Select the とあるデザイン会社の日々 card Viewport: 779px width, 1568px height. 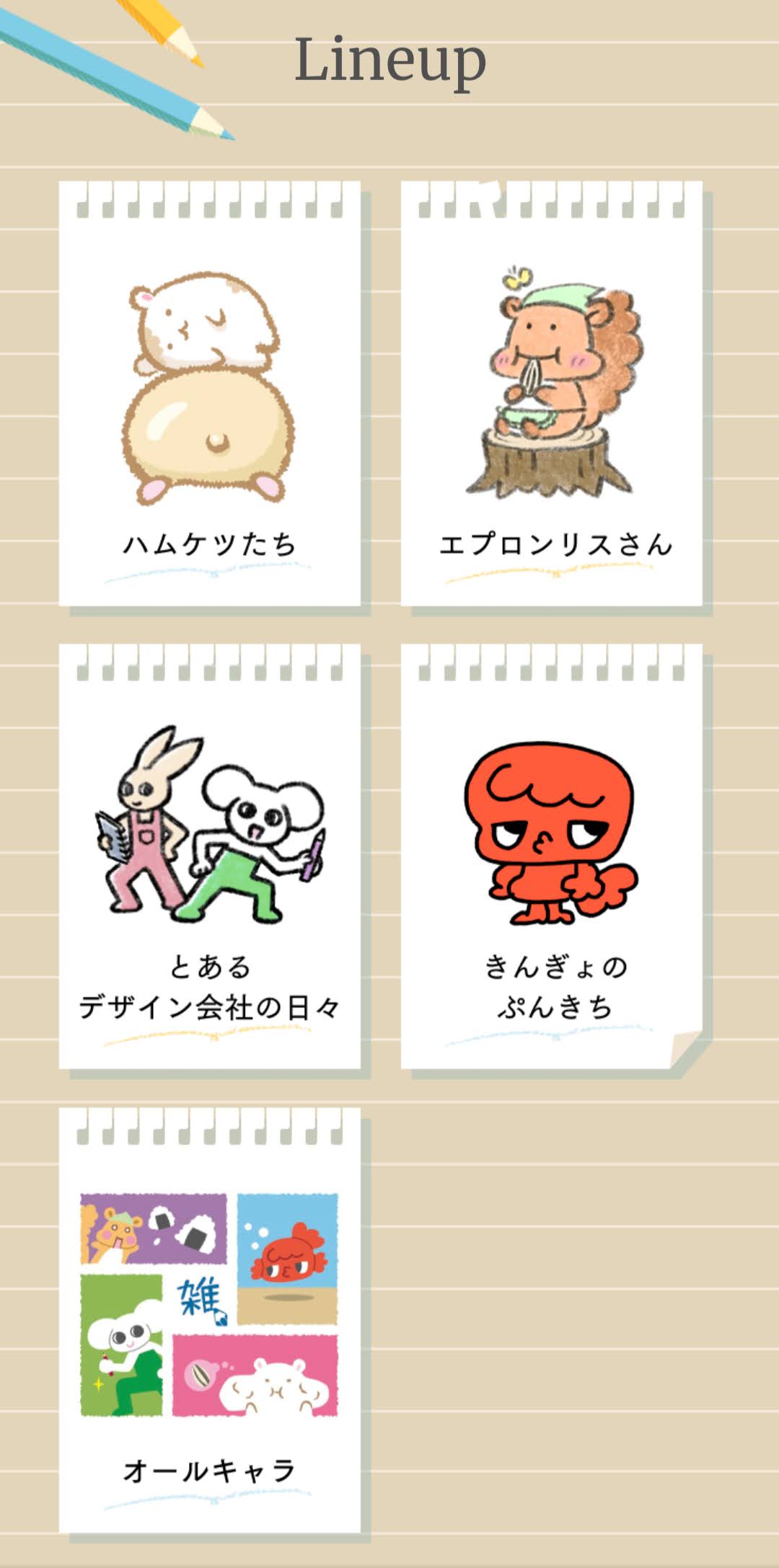pyautogui.click(x=209, y=856)
